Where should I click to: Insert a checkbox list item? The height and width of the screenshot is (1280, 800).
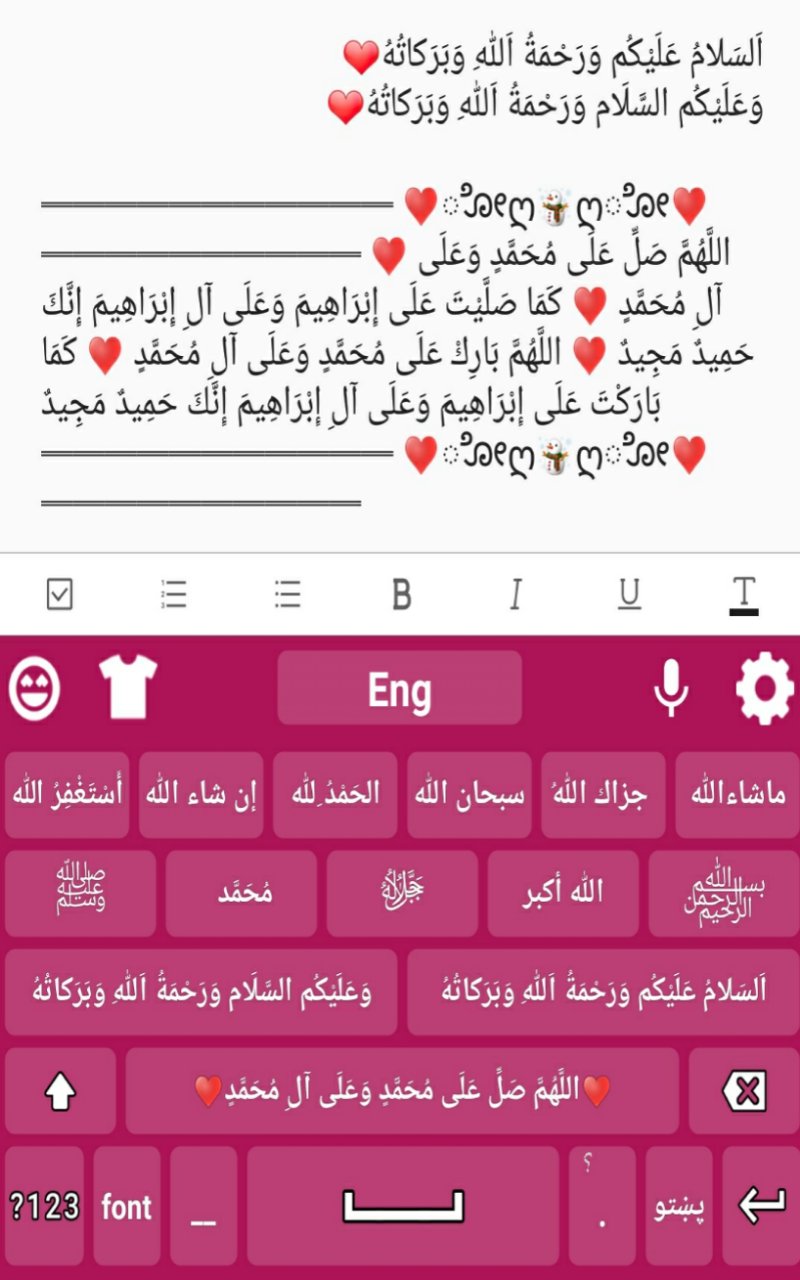[x=60, y=595]
